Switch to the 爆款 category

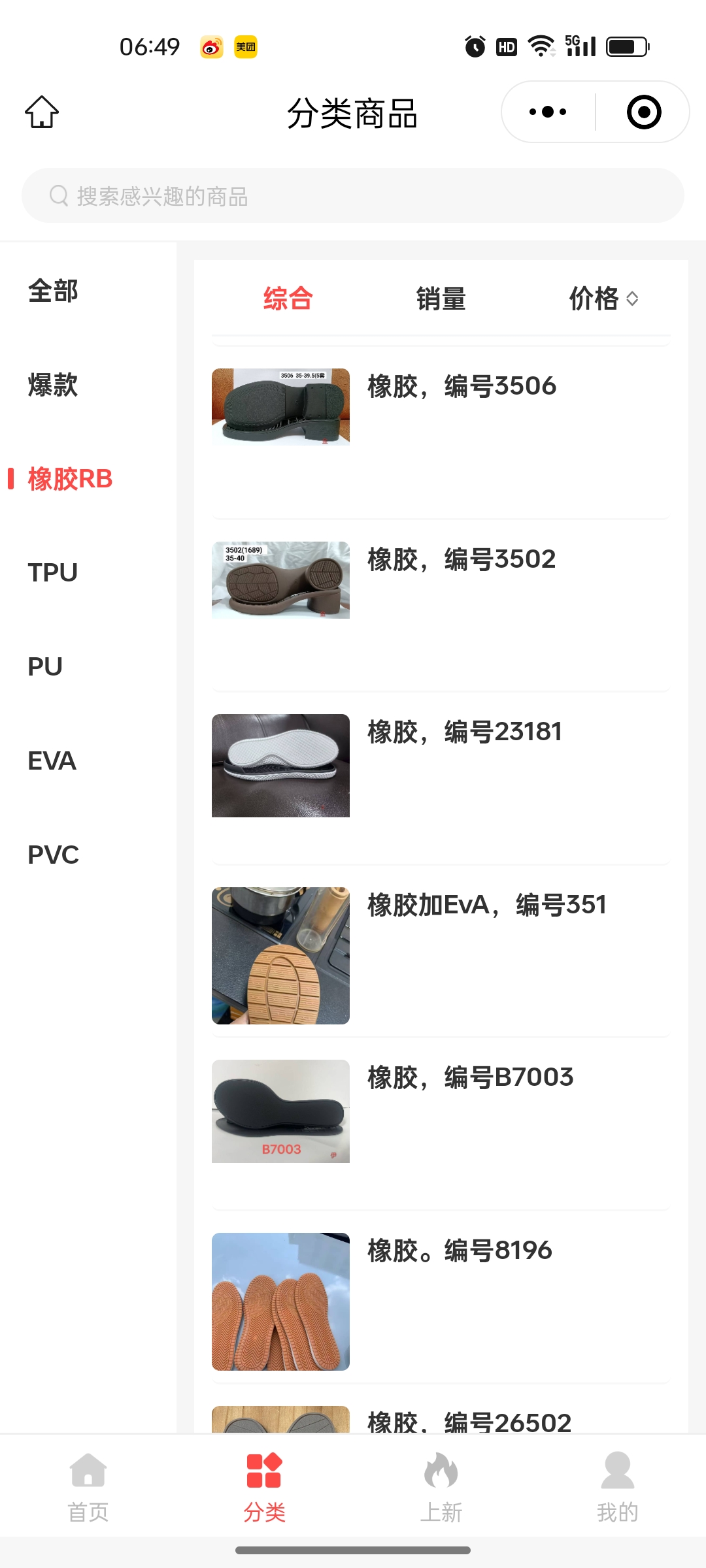coord(53,385)
